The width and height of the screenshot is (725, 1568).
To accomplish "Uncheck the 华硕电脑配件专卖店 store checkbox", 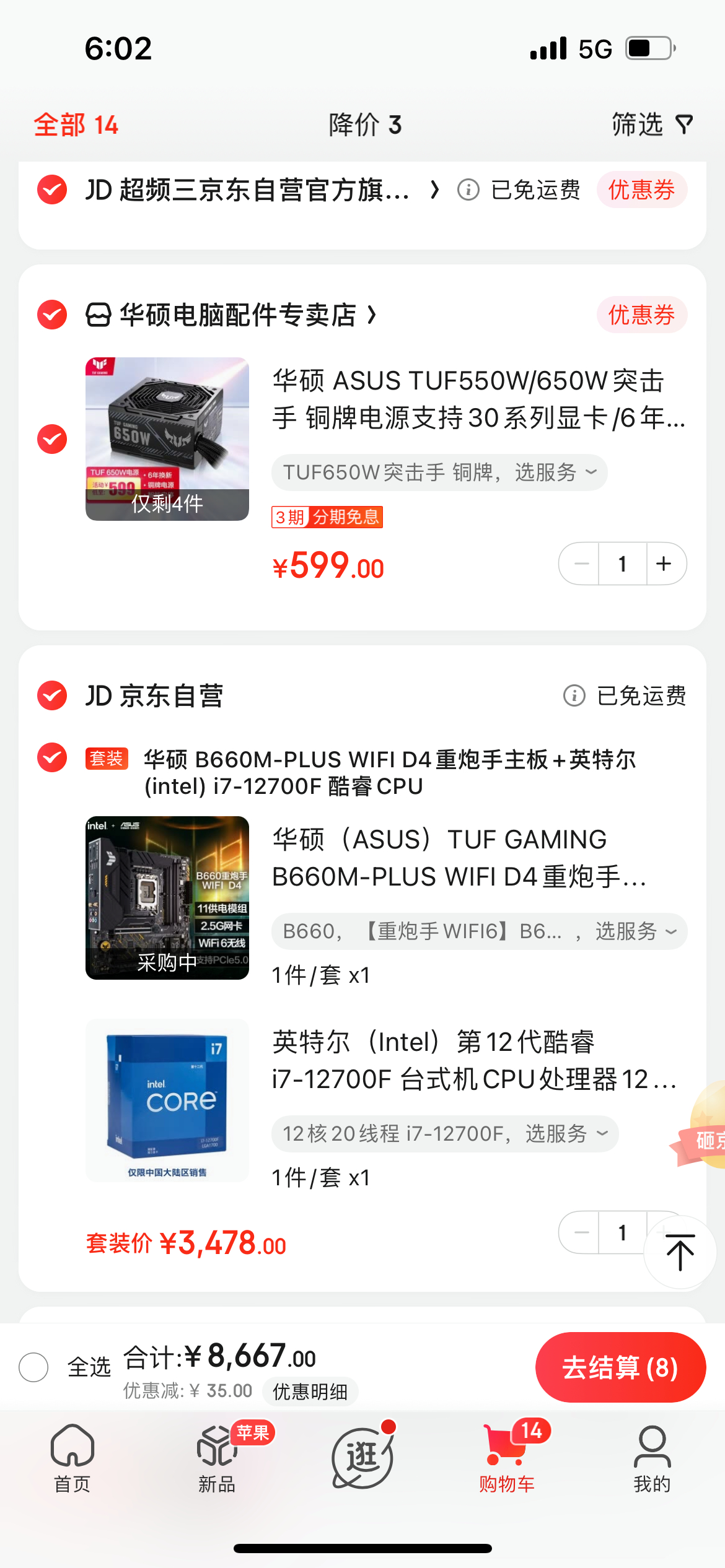I will (x=52, y=315).
